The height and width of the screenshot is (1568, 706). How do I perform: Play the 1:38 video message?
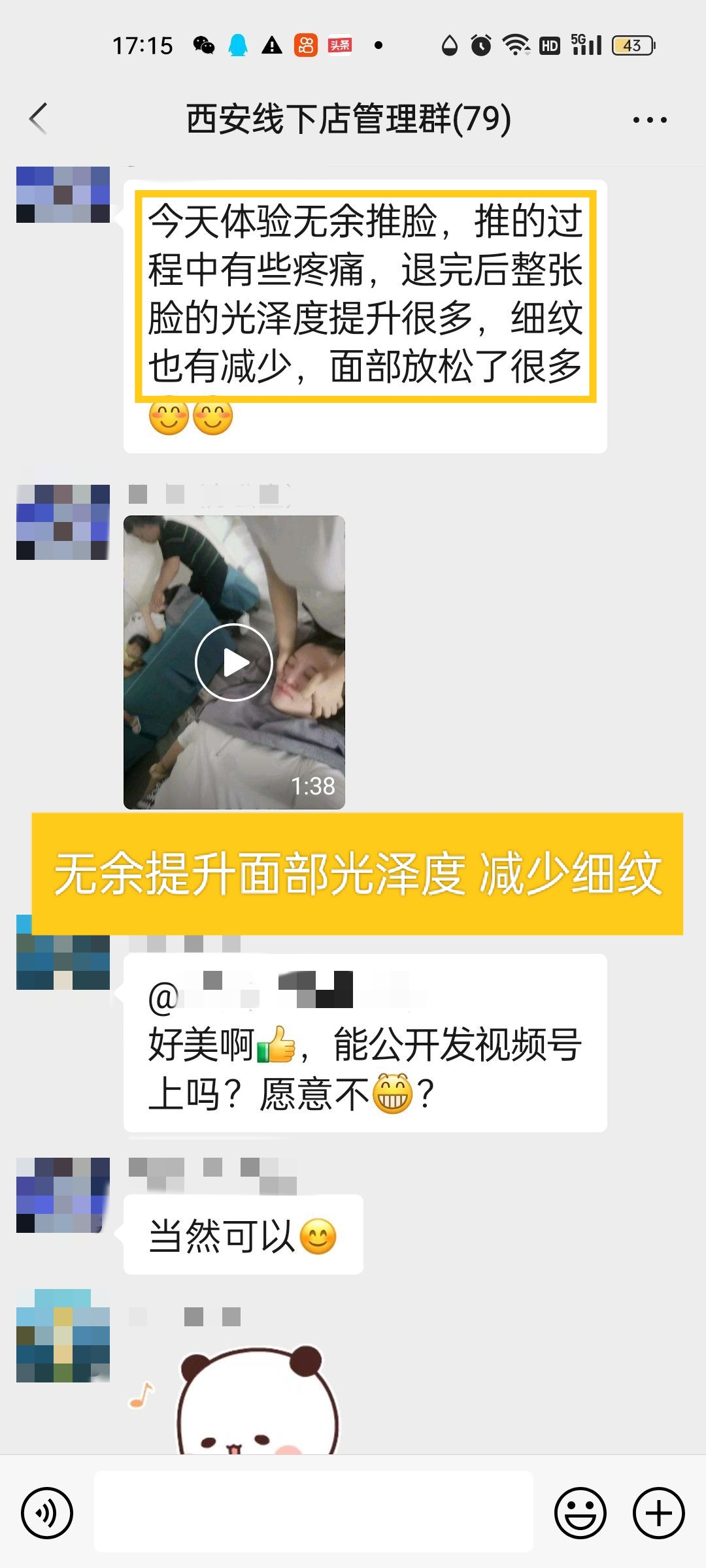pos(234,662)
